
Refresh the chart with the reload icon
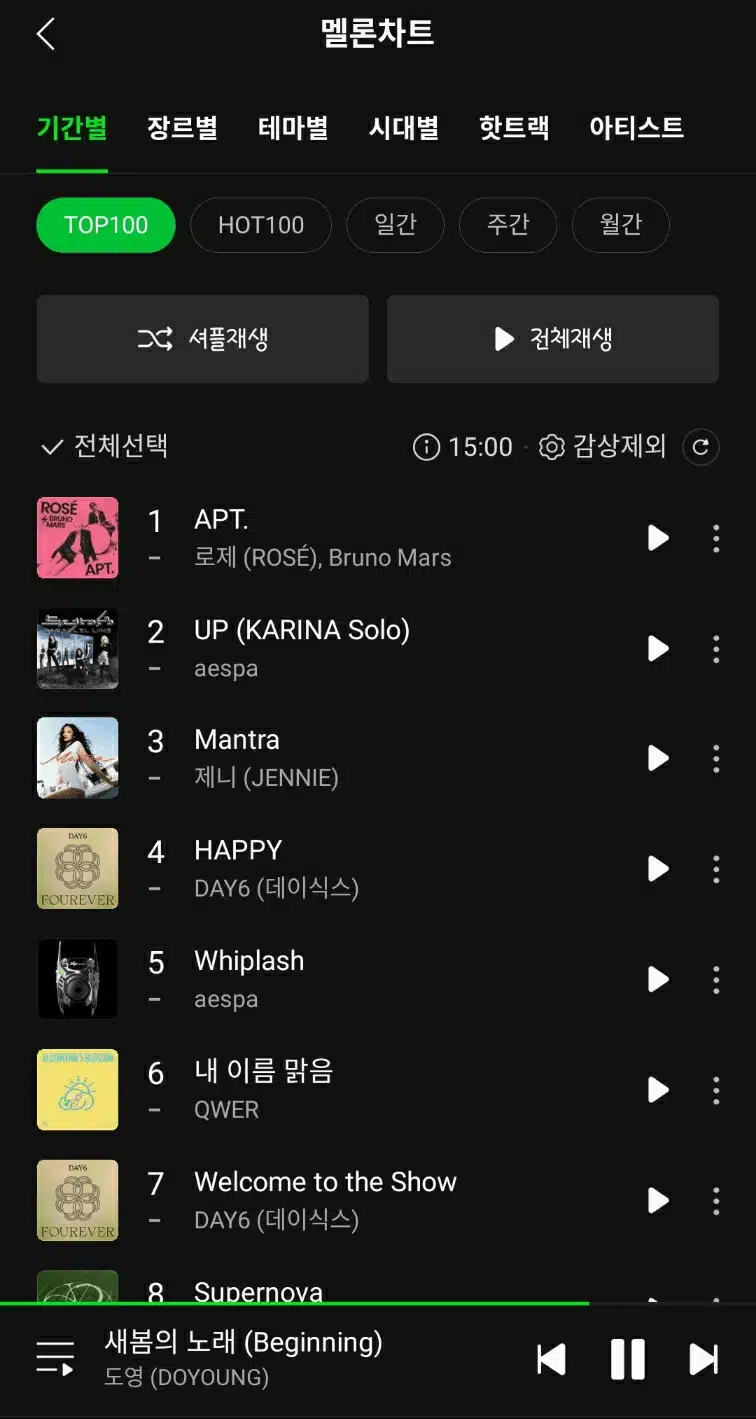point(701,447)
